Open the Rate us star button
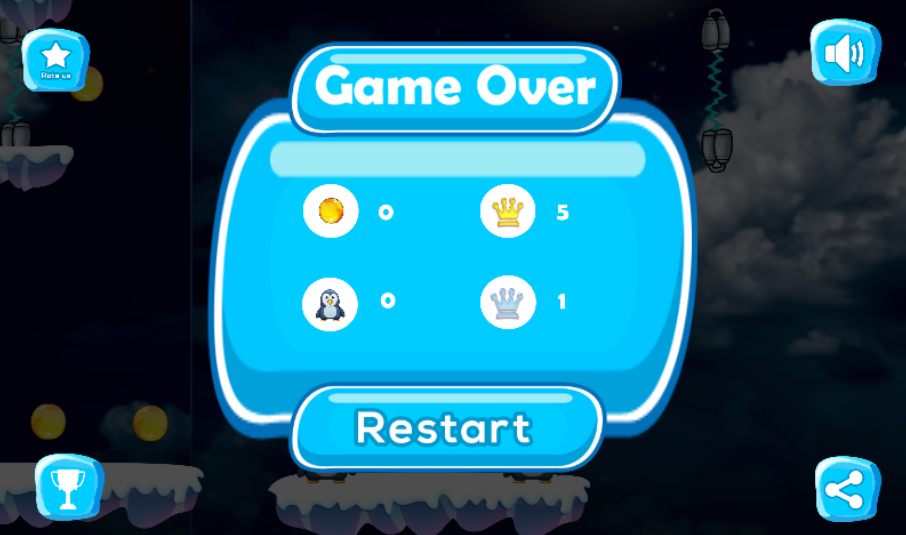Viewport: 906px width, 535px height. 55,60
